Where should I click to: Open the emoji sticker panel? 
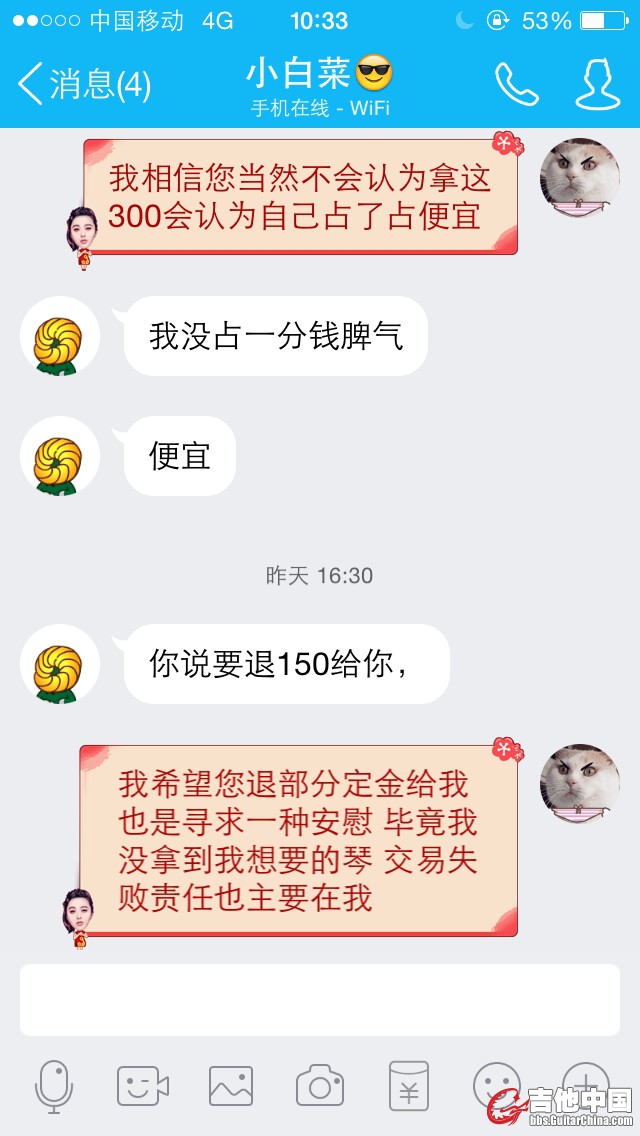[496, 1084]
